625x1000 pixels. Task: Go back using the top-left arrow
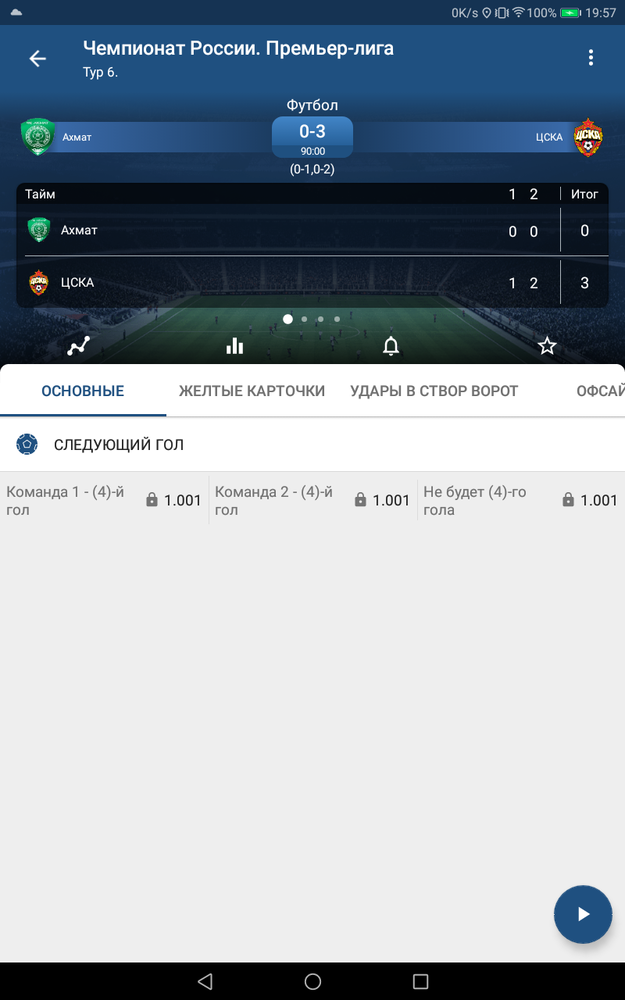click(x=38, y=59)
